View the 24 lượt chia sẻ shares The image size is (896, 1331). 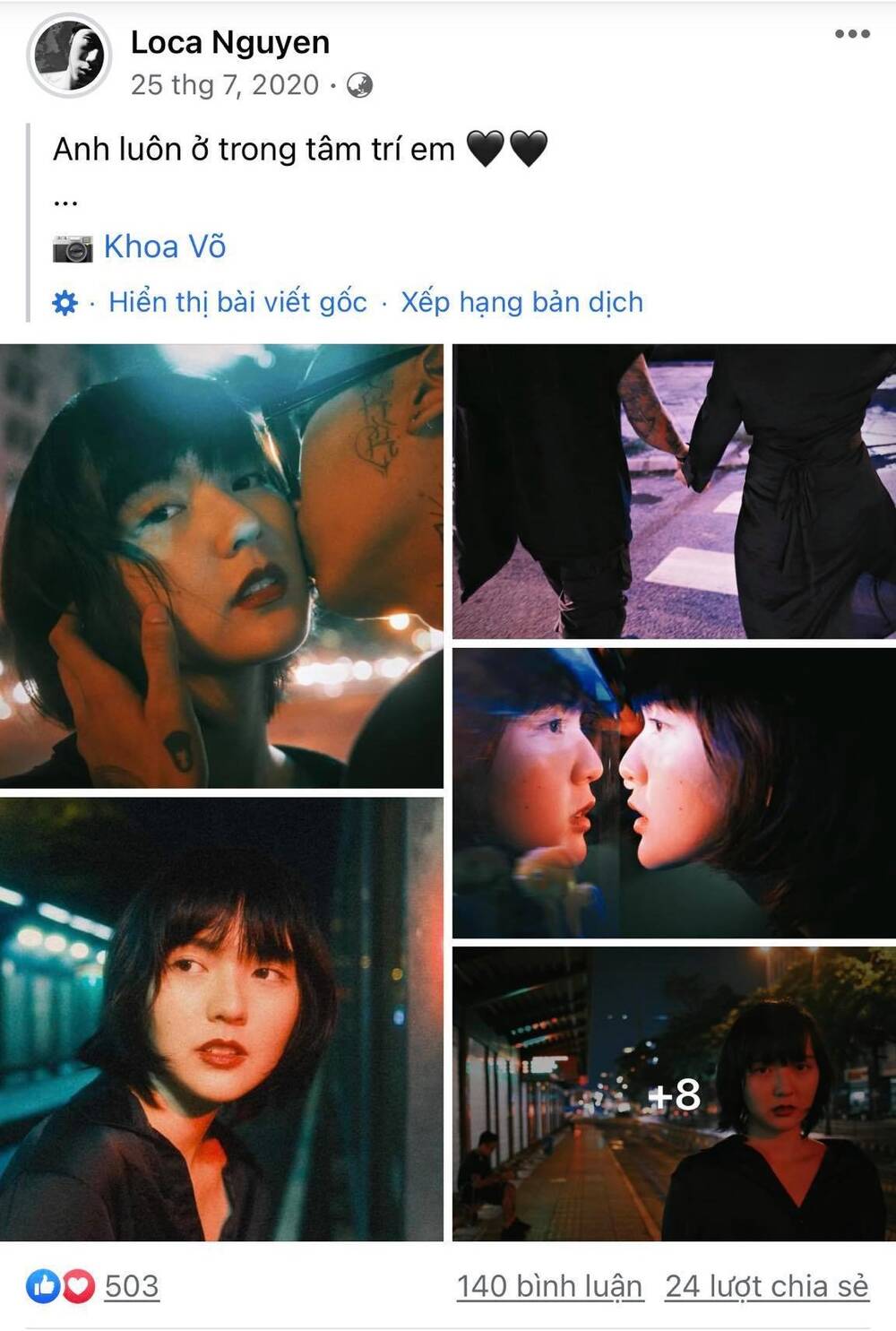click(x=766, y=1286)
